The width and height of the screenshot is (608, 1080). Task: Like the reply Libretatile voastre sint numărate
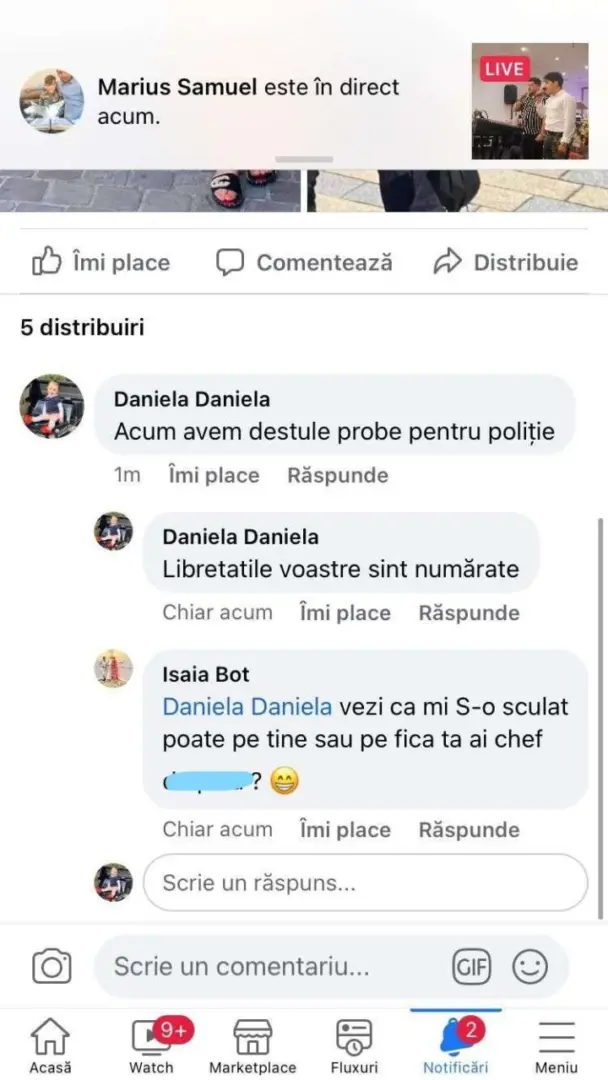coord(345,612)
